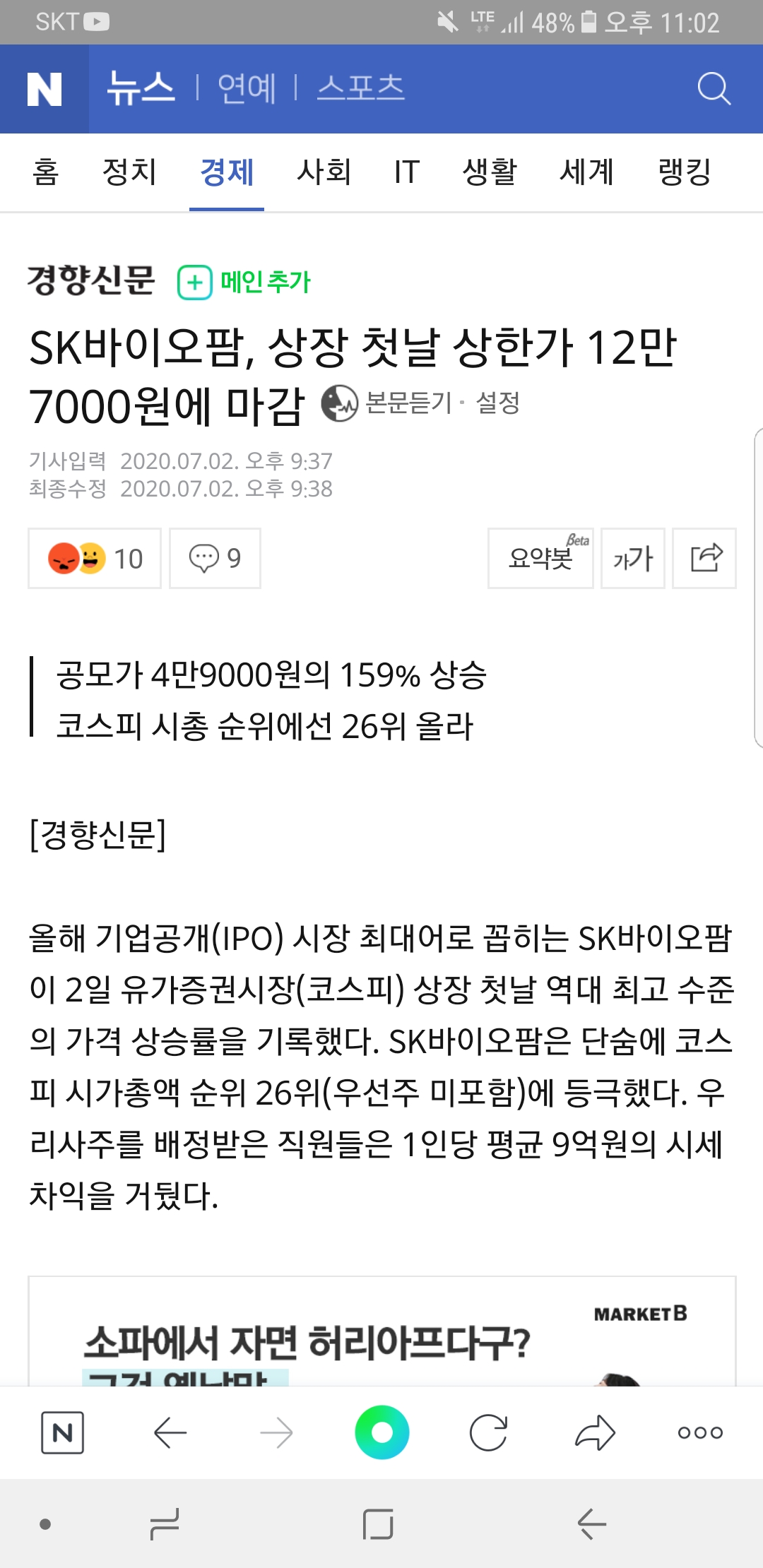Select the IT category tab

coord(407,172)
